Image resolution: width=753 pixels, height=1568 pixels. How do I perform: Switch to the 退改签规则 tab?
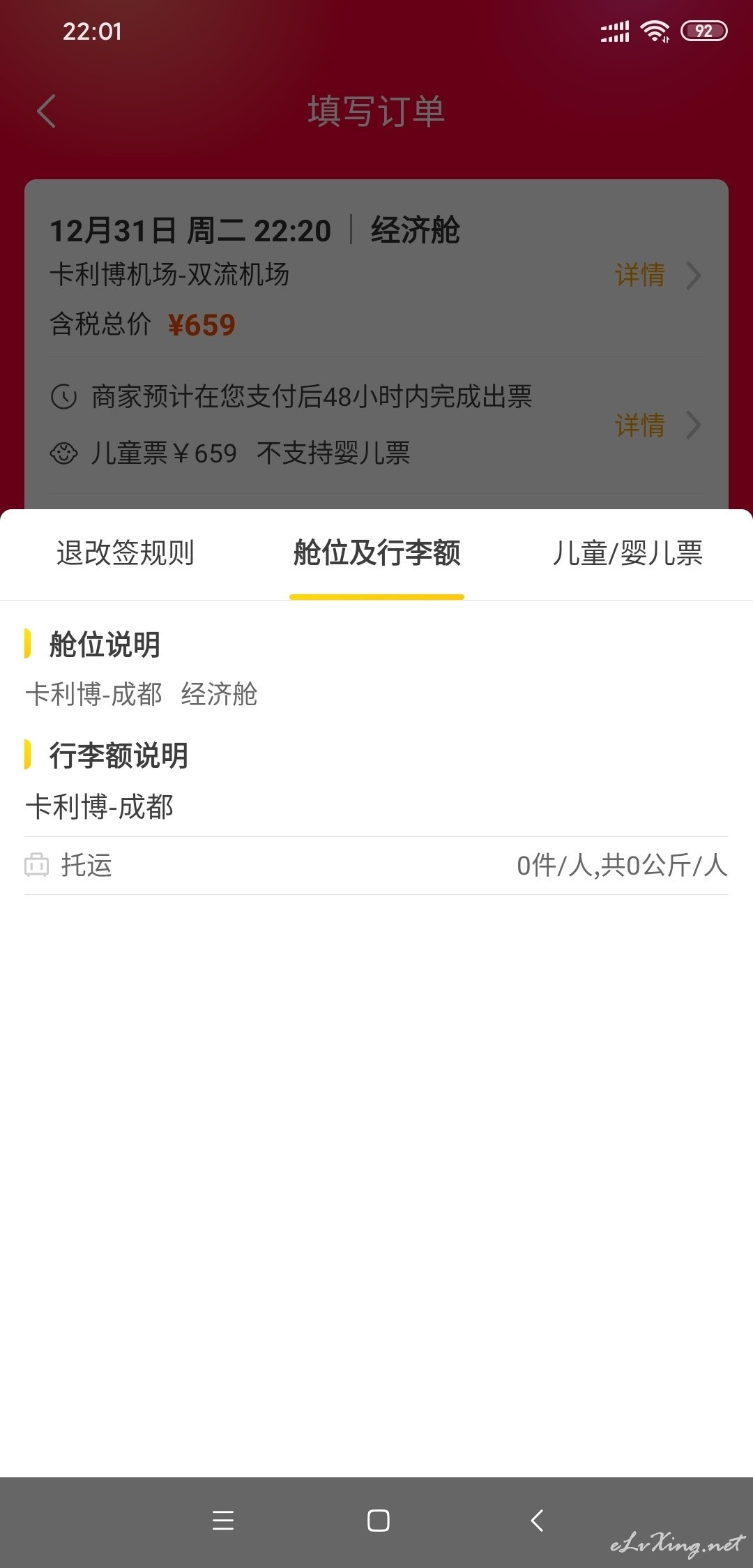[x=125, y=553]
